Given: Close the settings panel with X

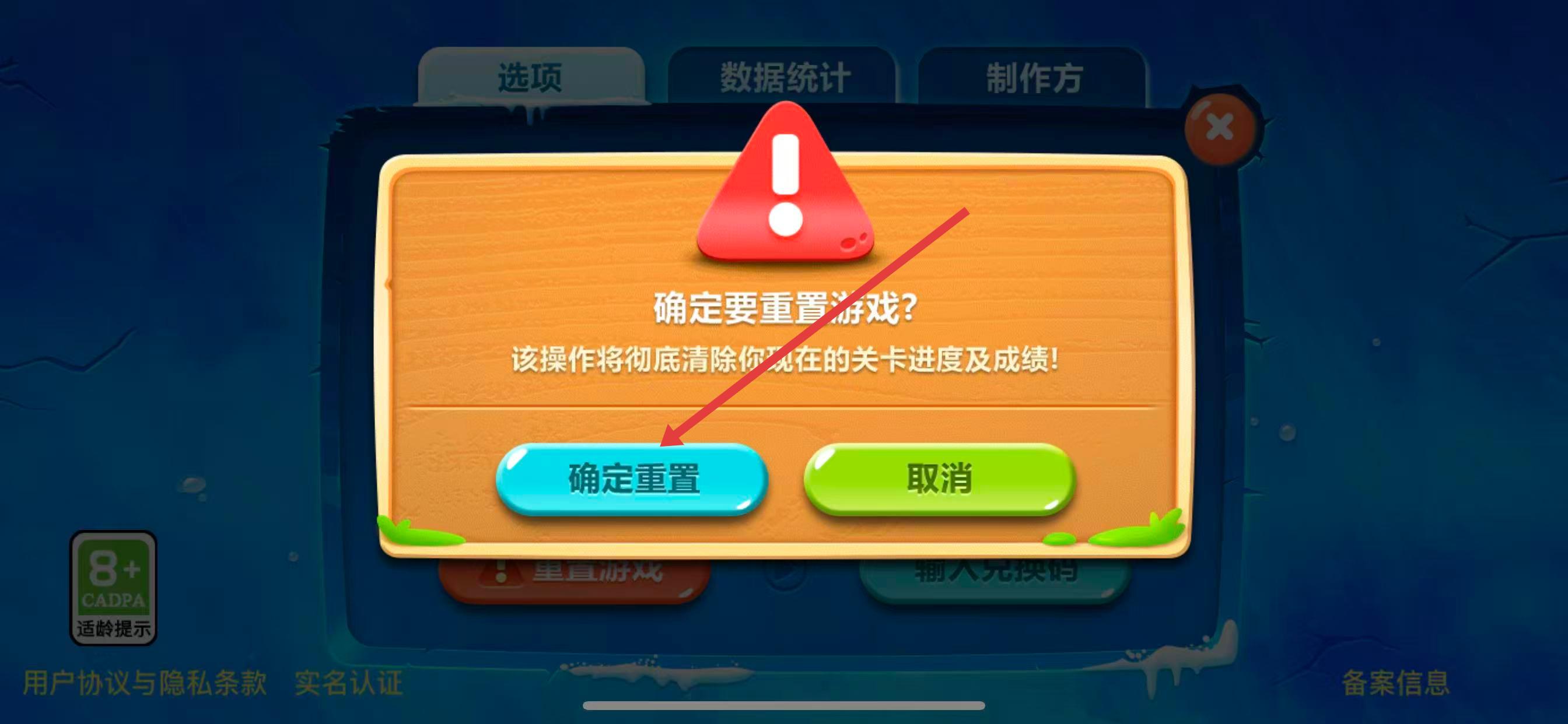Looking at the screenshot, I should (x=1220, y=128).
